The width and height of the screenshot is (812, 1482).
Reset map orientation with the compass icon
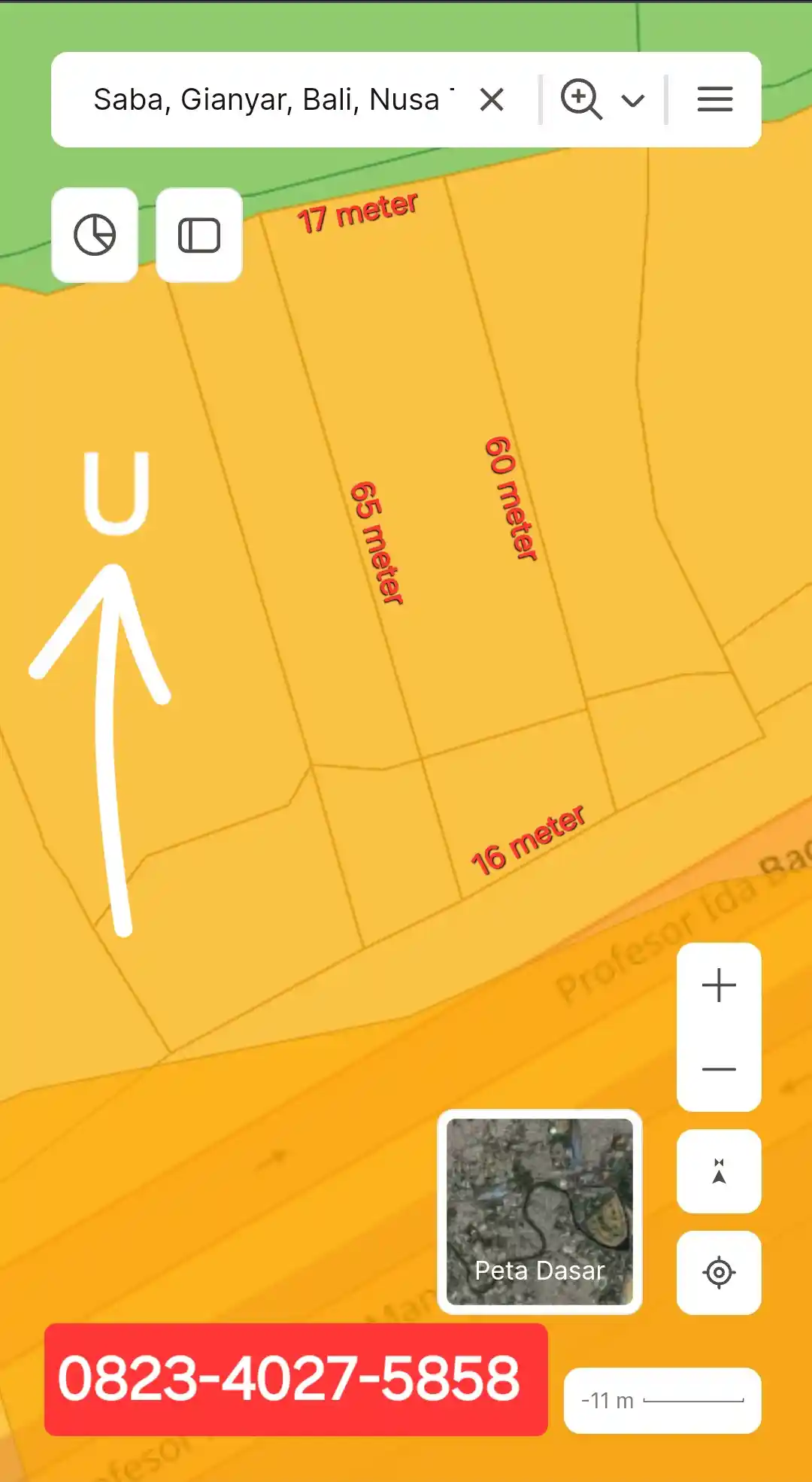[x=717, y=1174]
